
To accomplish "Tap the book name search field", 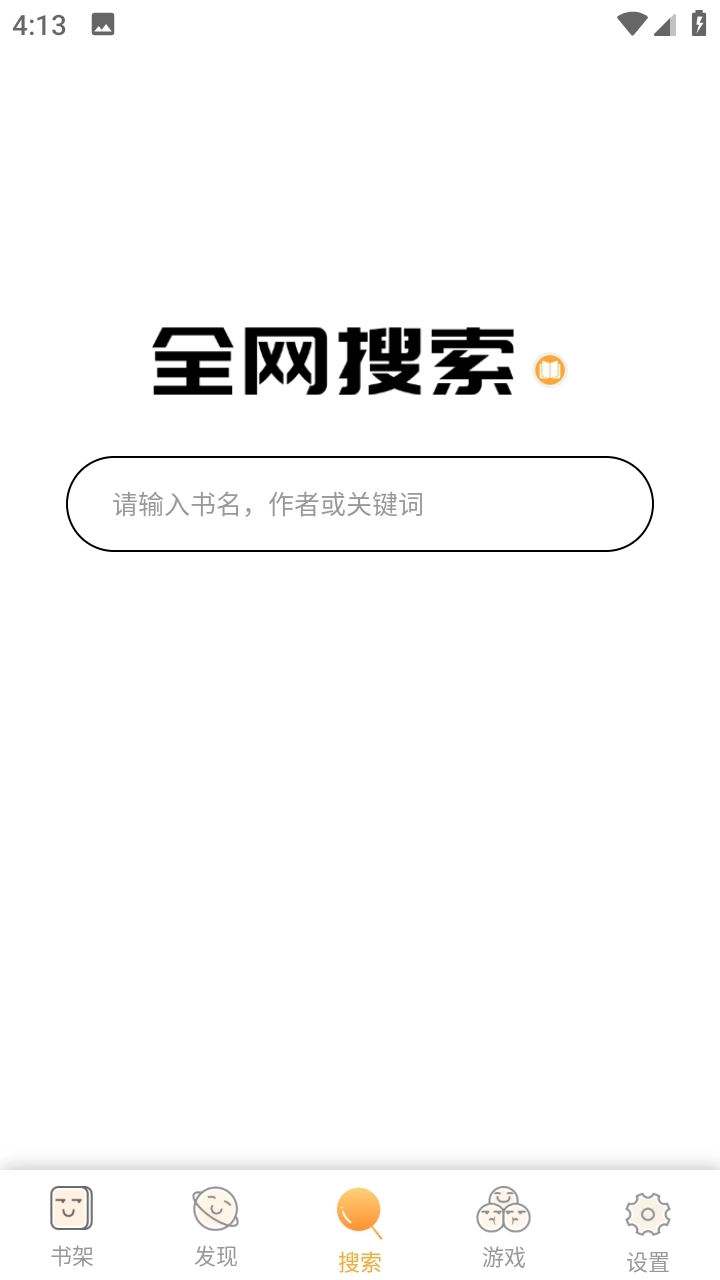I will (x=360, y=504).
